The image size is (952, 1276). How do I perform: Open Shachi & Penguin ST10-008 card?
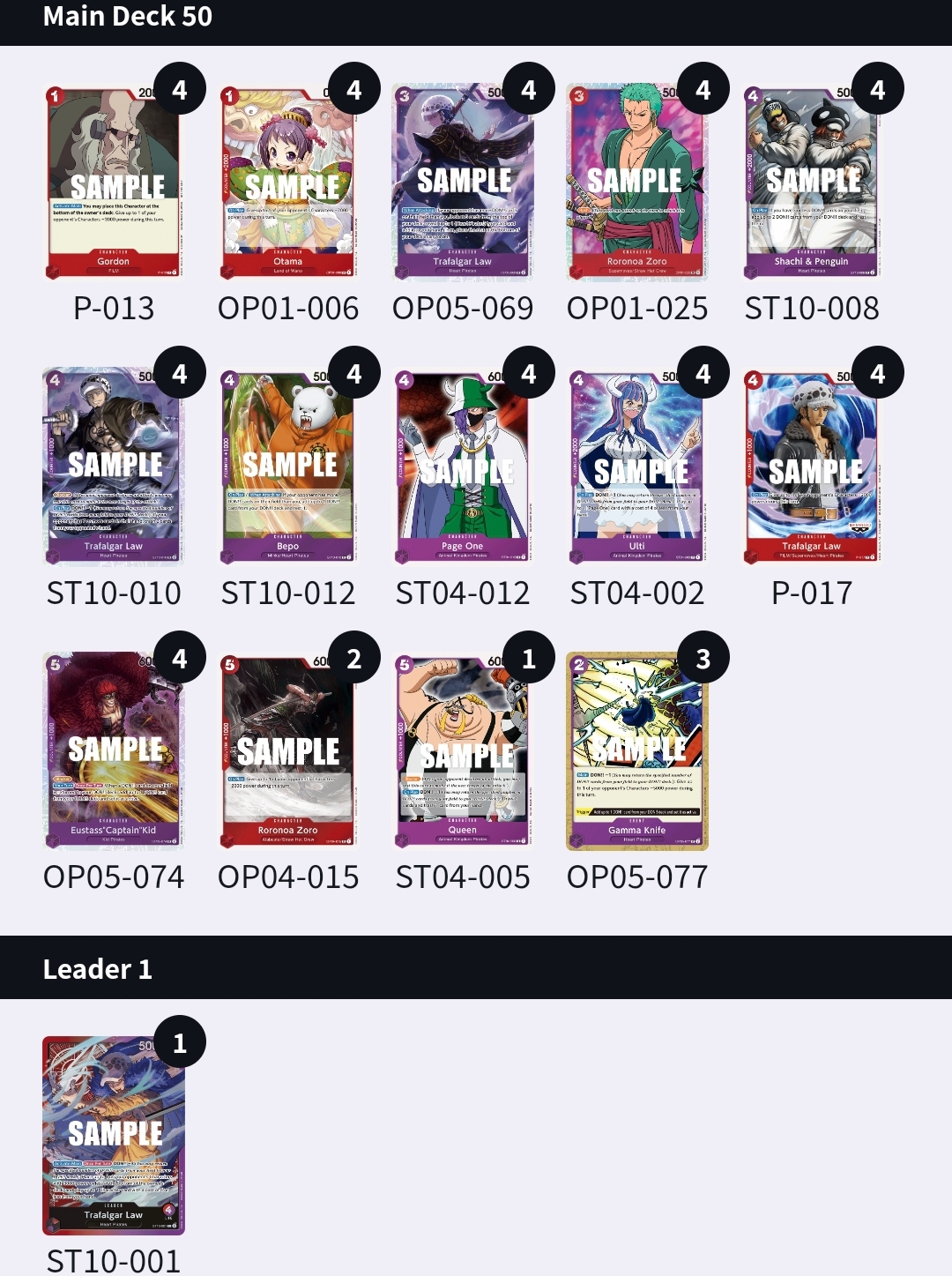tap(811, 183)
